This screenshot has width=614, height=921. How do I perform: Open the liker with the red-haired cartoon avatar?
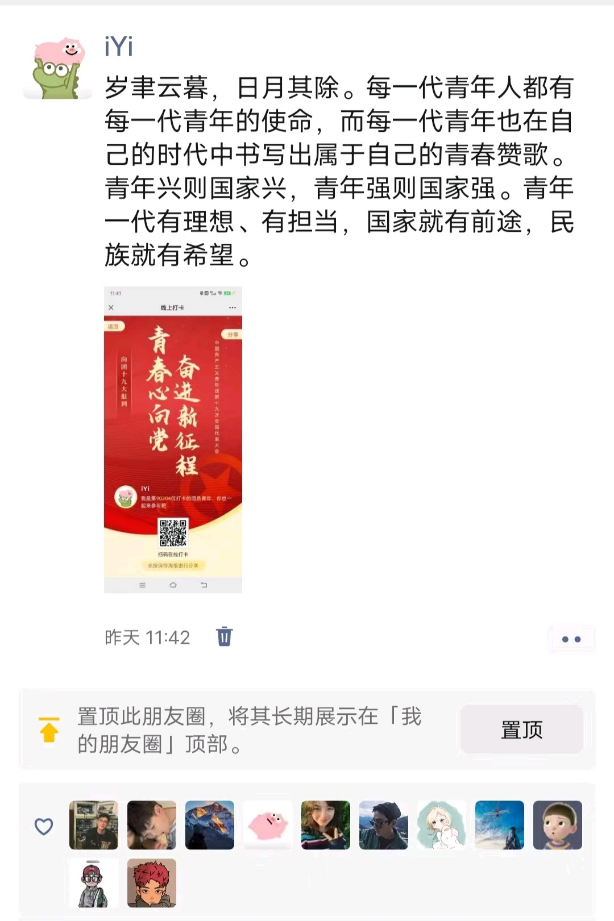coord(152,882)
